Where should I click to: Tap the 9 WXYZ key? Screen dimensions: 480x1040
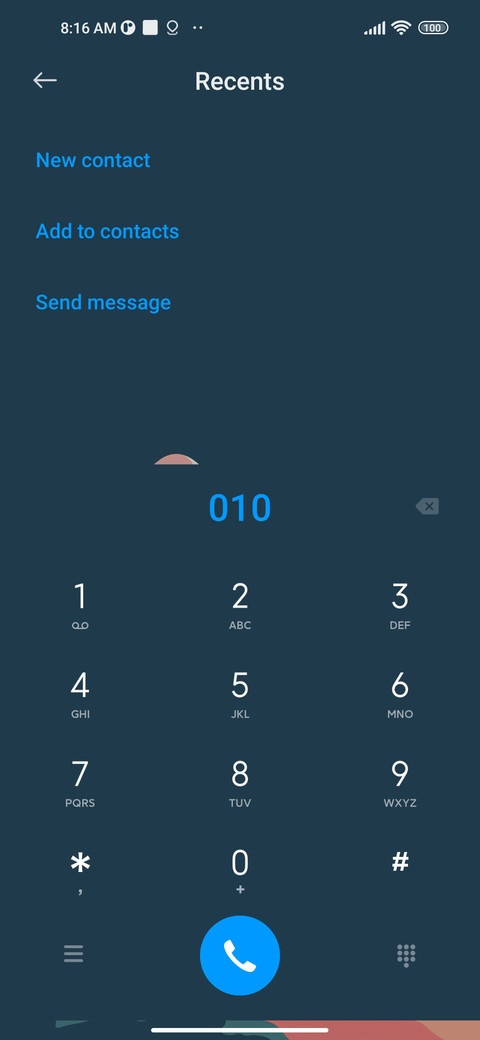tap(400, 783)
